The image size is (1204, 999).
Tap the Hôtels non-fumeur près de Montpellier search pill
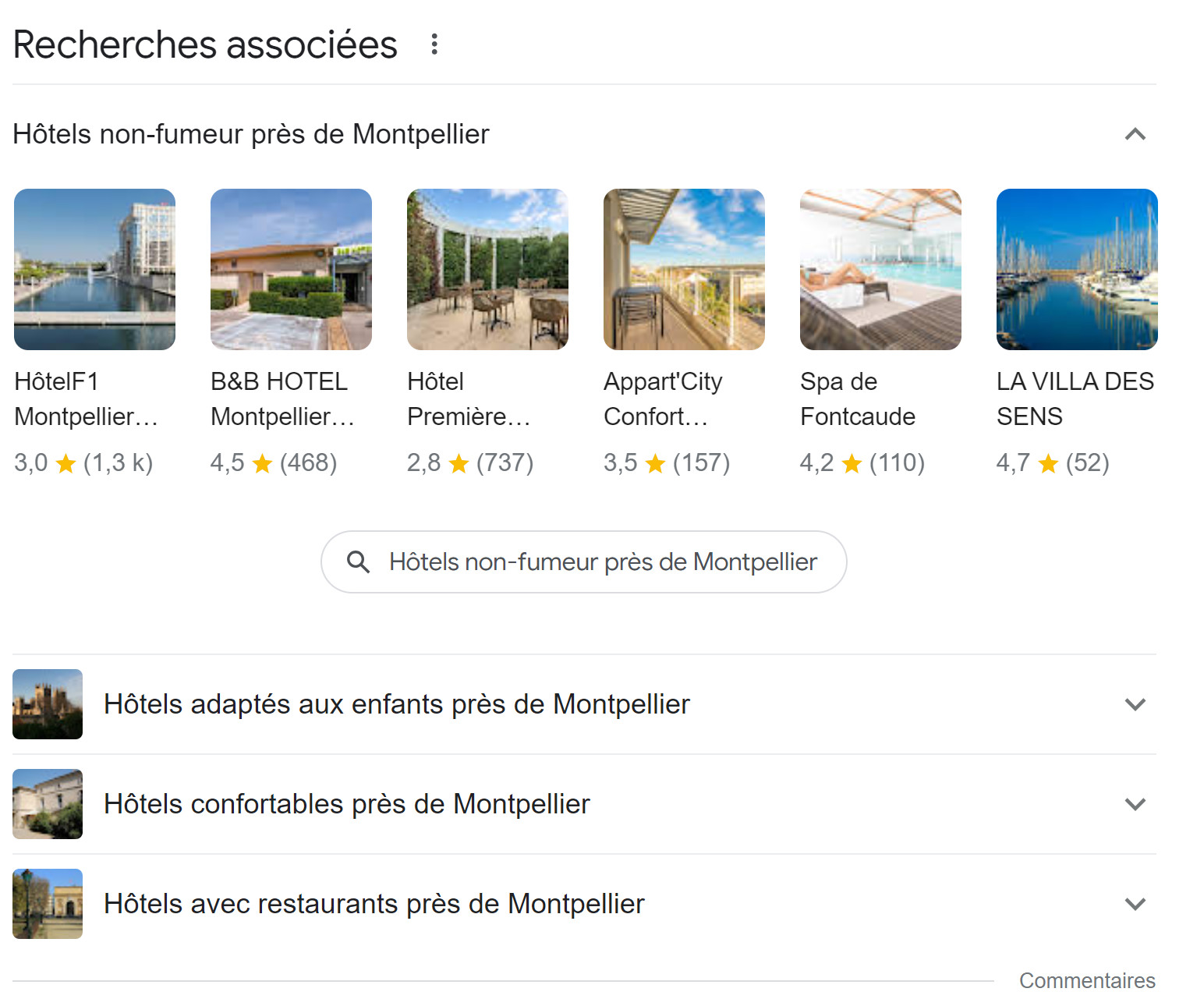[583, 562]
